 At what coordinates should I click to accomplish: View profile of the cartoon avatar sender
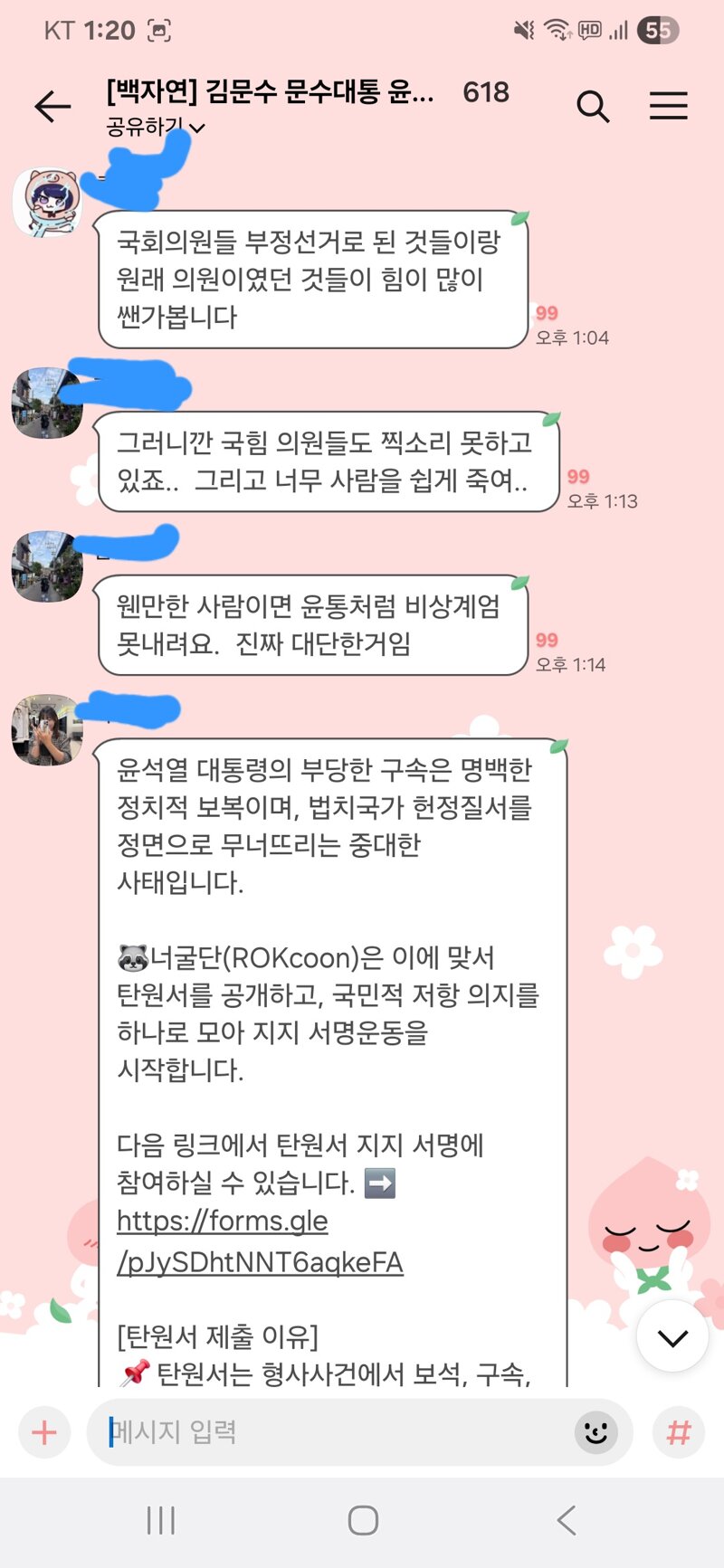point(47,202)
